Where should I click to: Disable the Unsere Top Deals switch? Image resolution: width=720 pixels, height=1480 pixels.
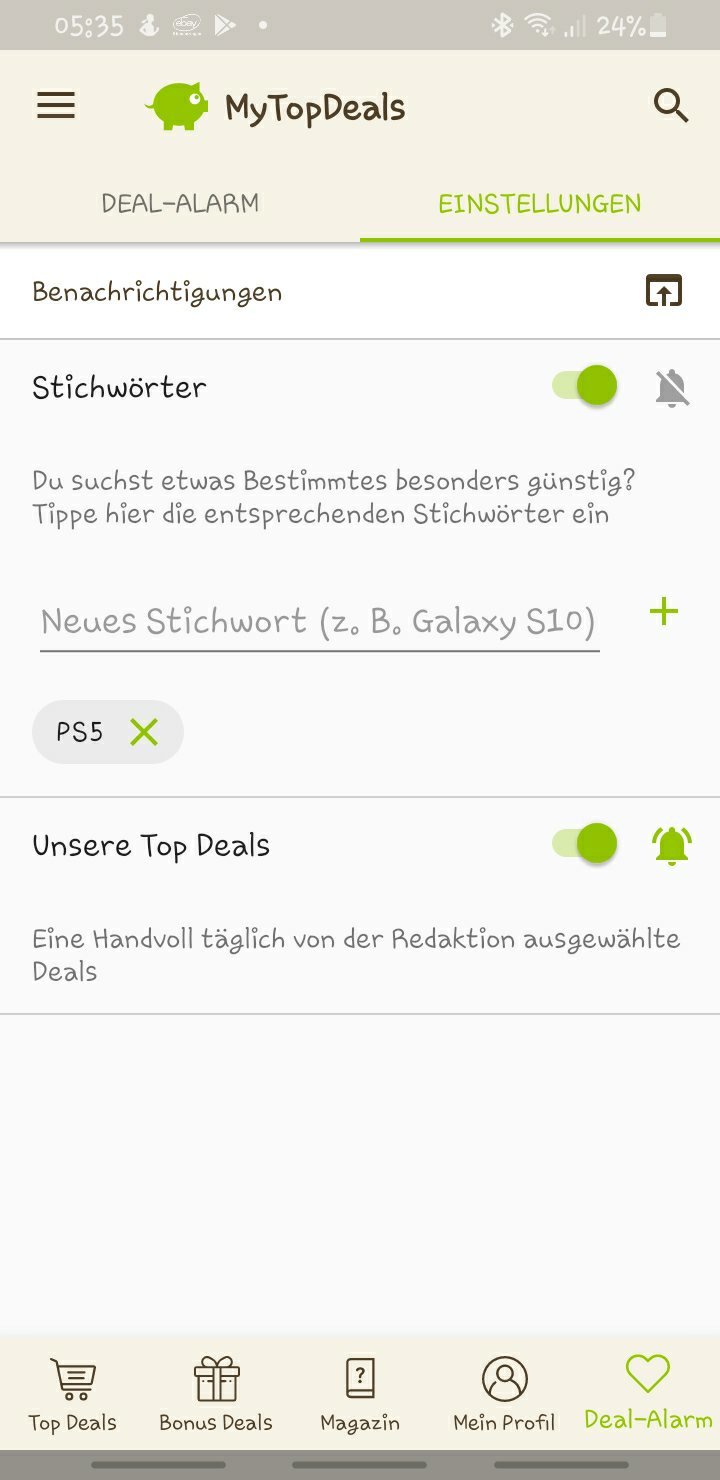586,844
